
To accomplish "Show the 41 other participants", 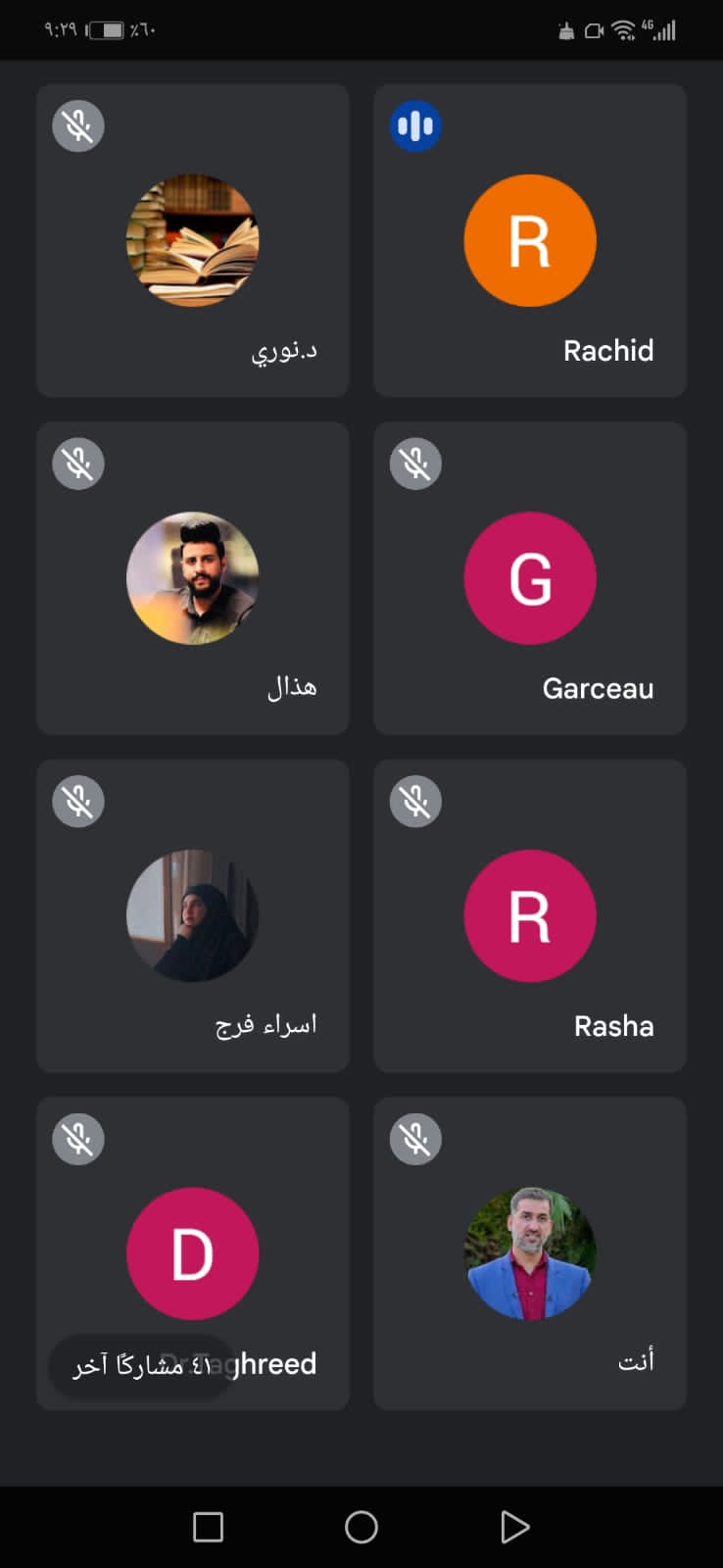I will click(x=141, y=1364).
